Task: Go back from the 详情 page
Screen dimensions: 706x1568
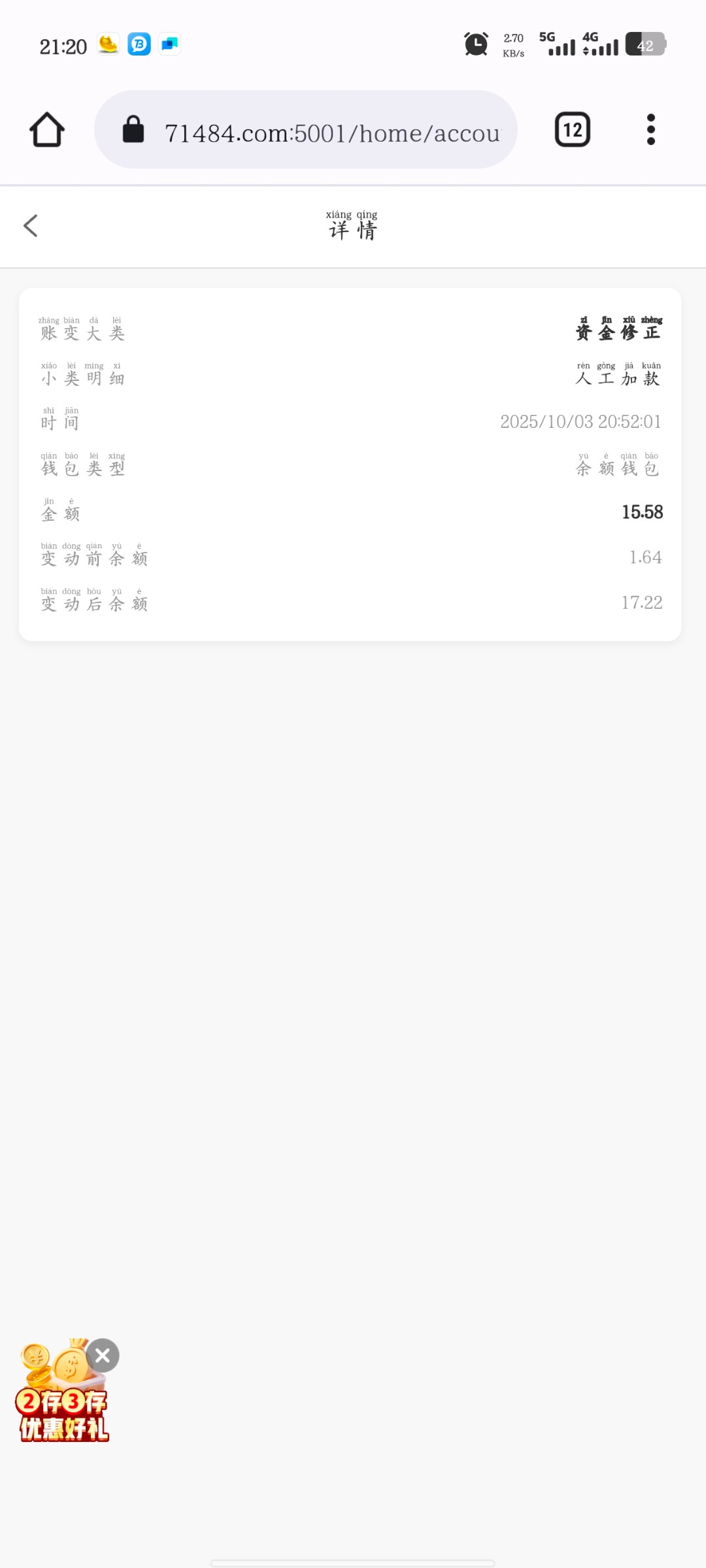Action: (31, 226)
